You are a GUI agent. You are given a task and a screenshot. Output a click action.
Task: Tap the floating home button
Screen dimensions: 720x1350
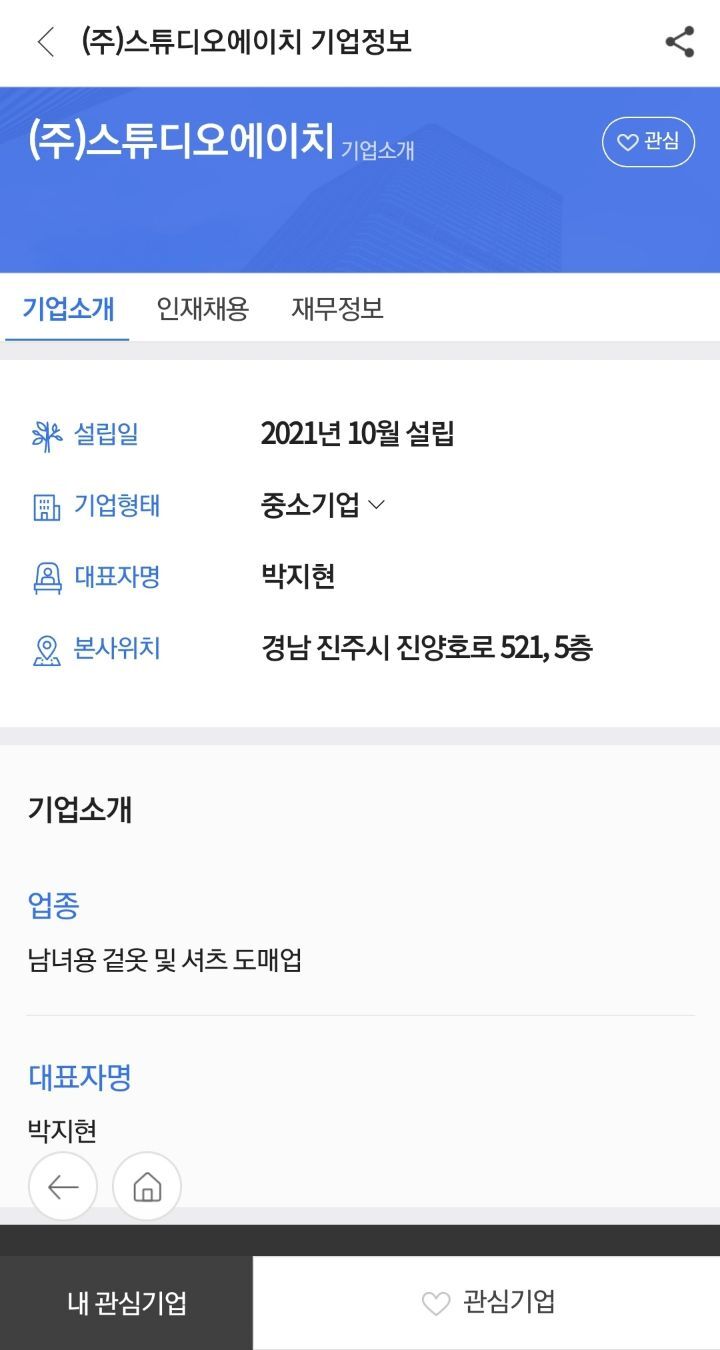point(147,1187)
